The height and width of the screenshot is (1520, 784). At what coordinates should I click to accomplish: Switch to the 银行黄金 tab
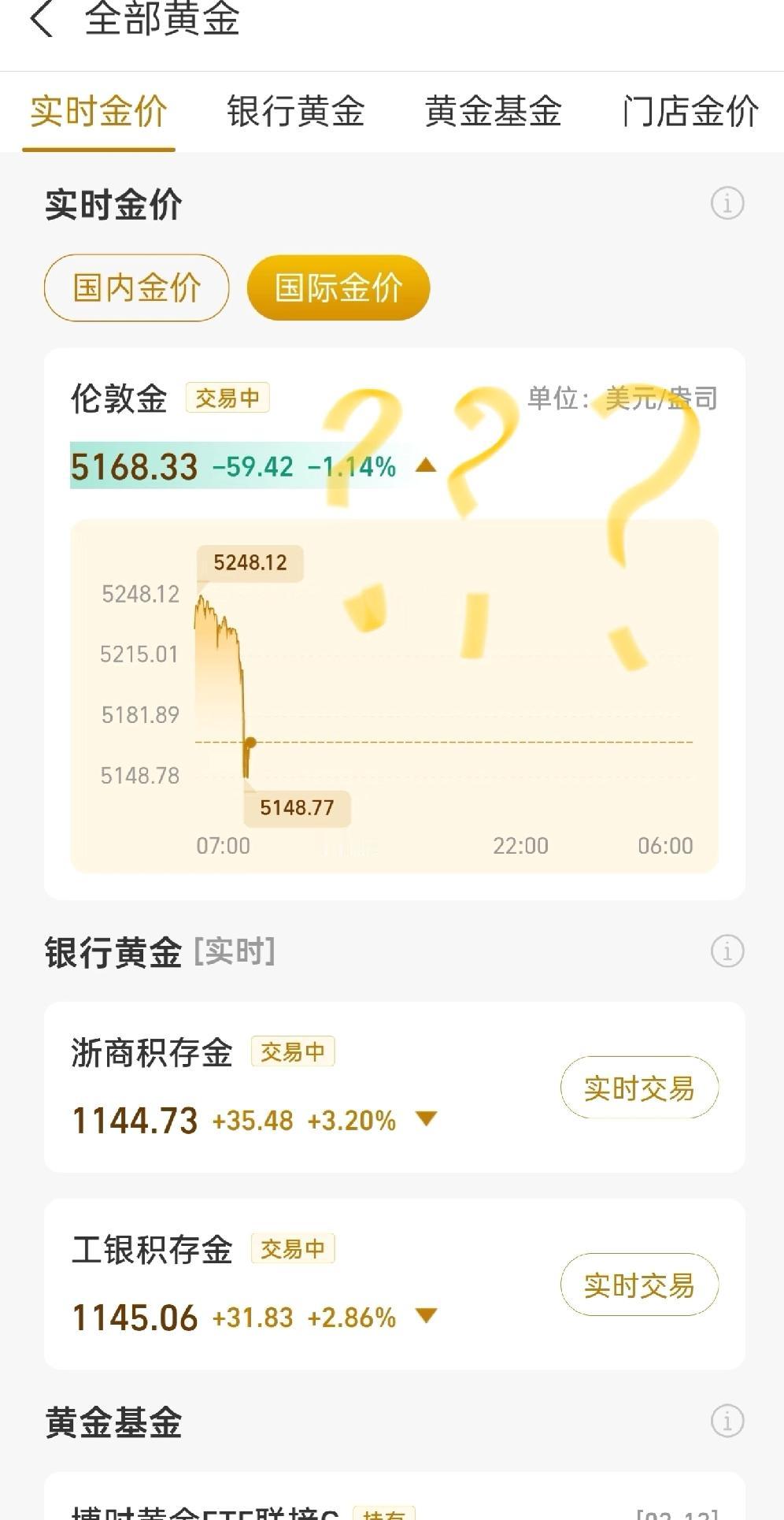click(295, 113)
